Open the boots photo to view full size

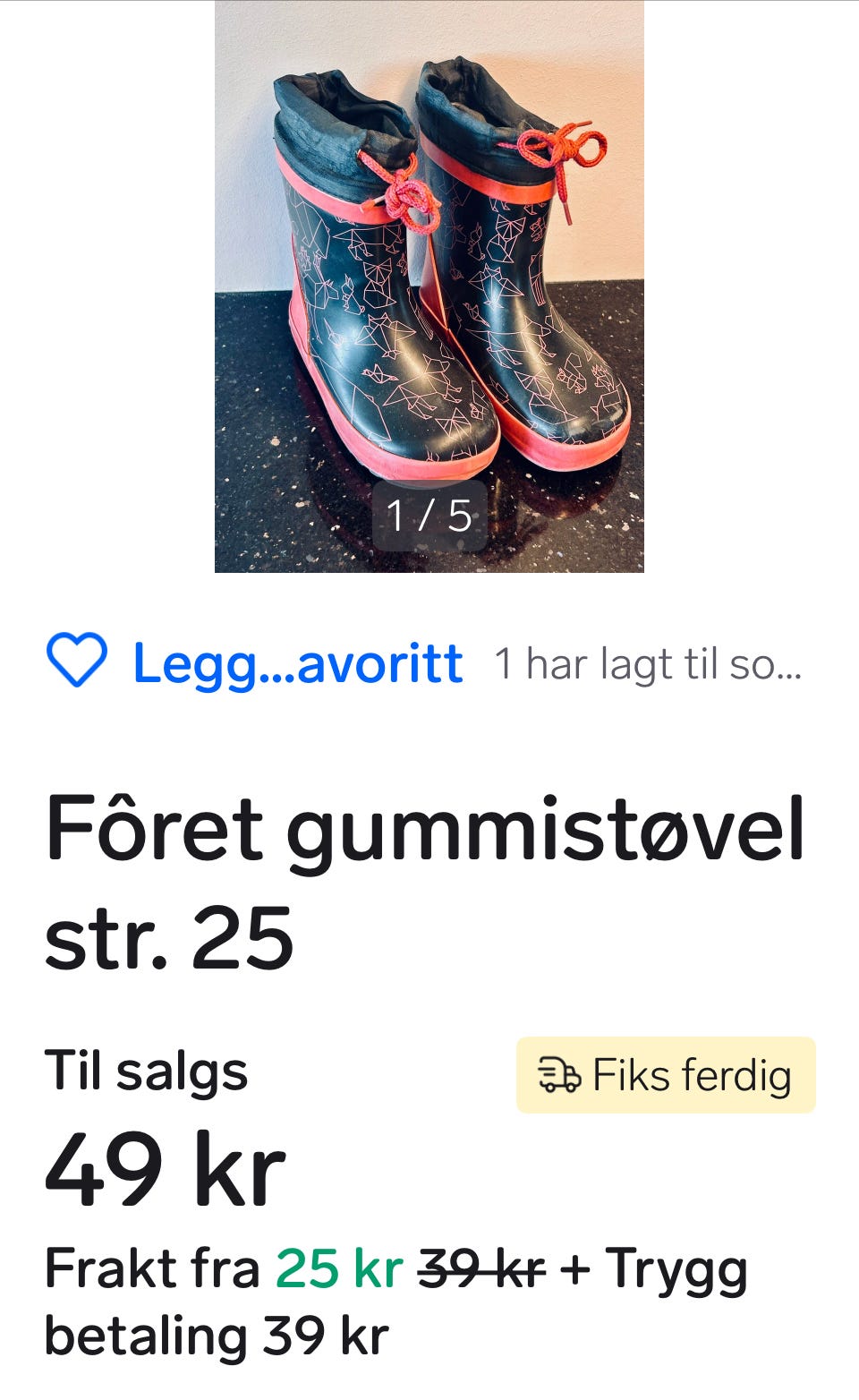click(x=429, y=286)
